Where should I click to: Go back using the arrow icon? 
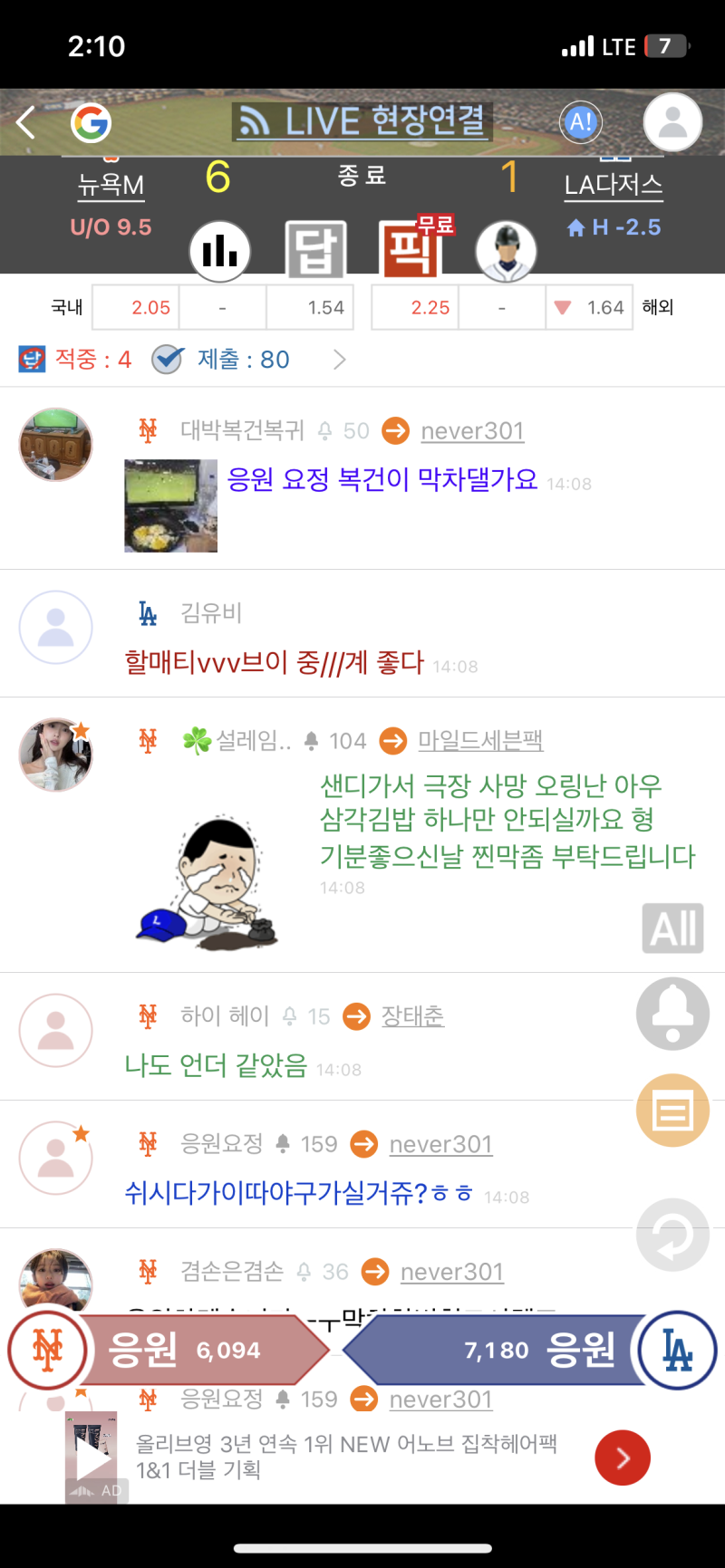click(x=25, y=122)
